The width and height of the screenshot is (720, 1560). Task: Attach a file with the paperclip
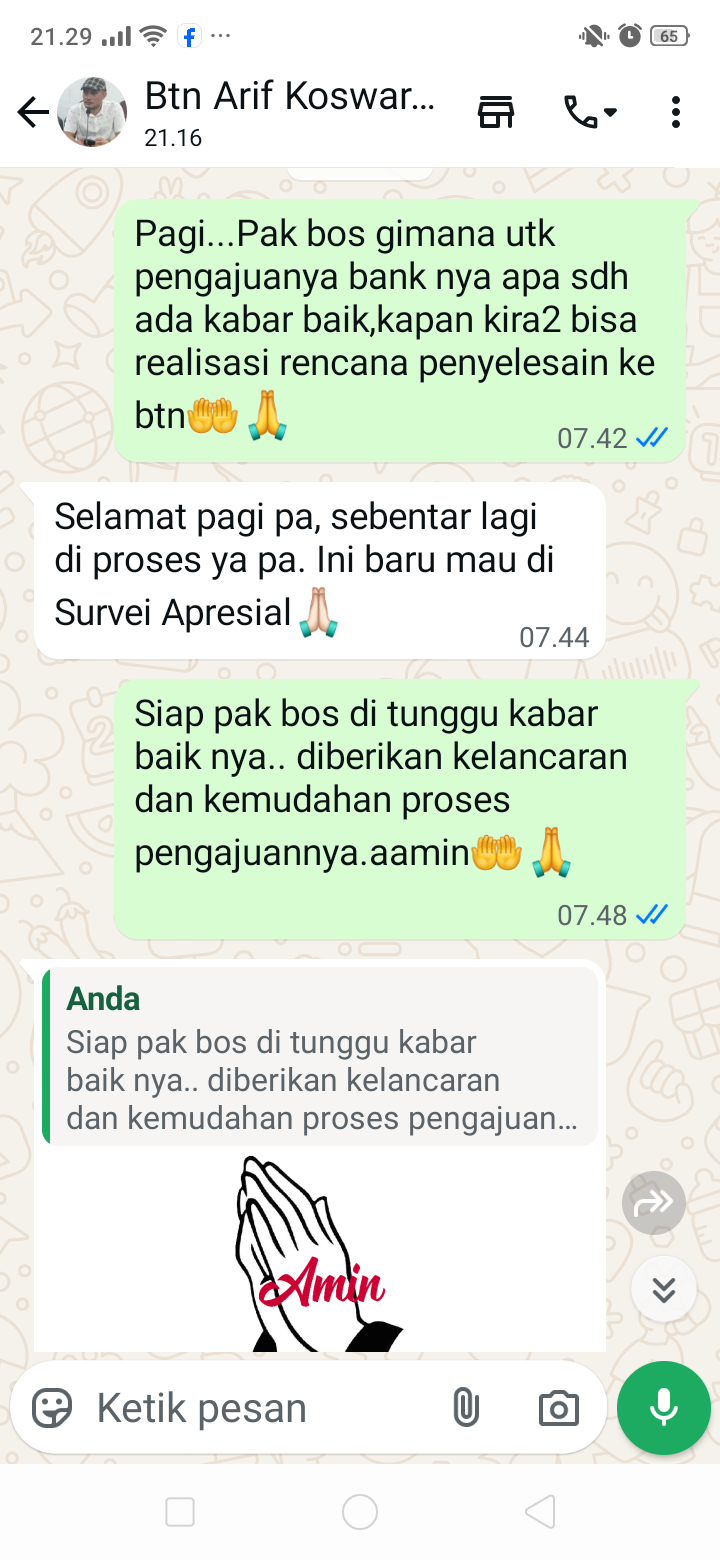click(465, 1408)
